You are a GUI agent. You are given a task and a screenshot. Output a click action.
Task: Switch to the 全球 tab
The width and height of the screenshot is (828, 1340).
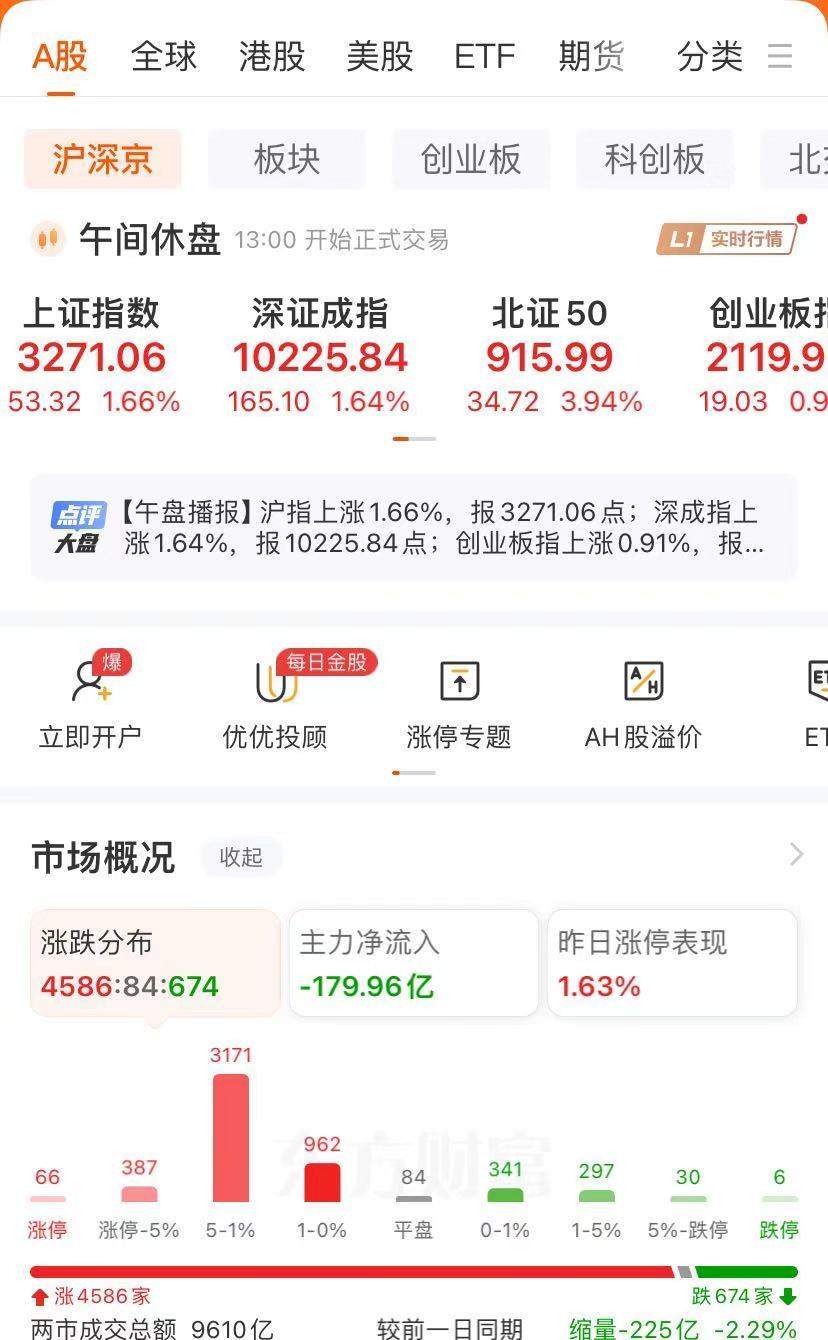click(x=164, y=56)
